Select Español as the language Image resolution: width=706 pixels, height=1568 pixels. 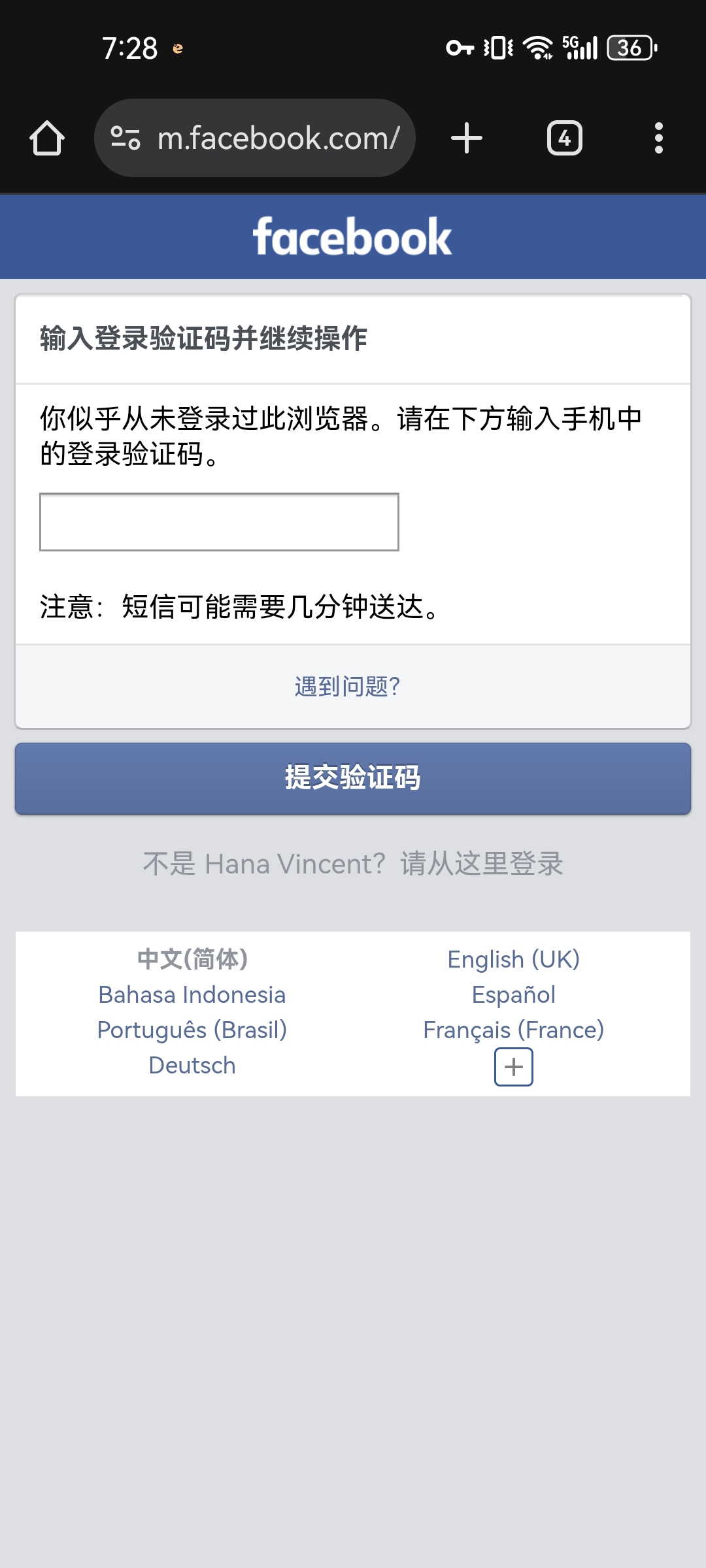coord(513,994)
